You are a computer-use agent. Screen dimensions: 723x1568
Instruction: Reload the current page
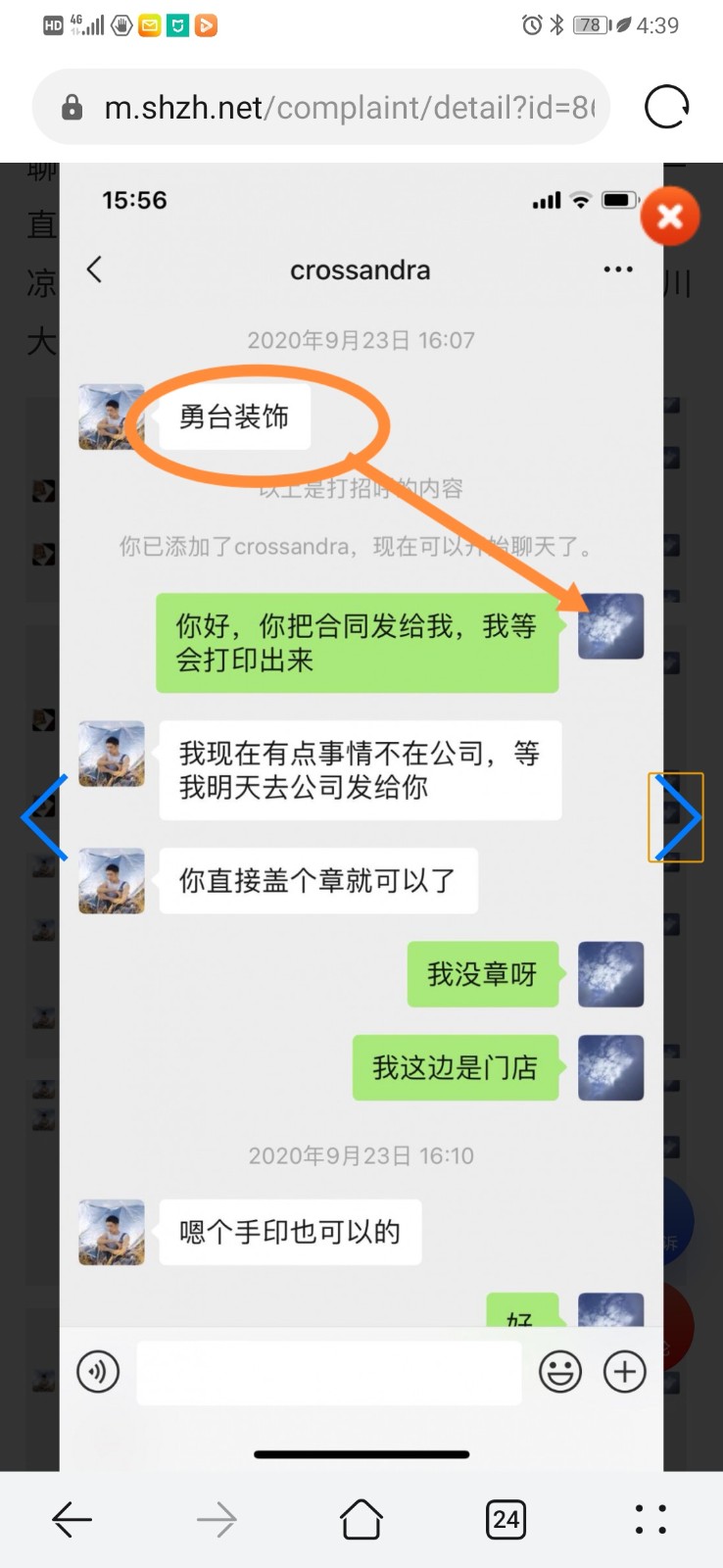click(667, 107)
